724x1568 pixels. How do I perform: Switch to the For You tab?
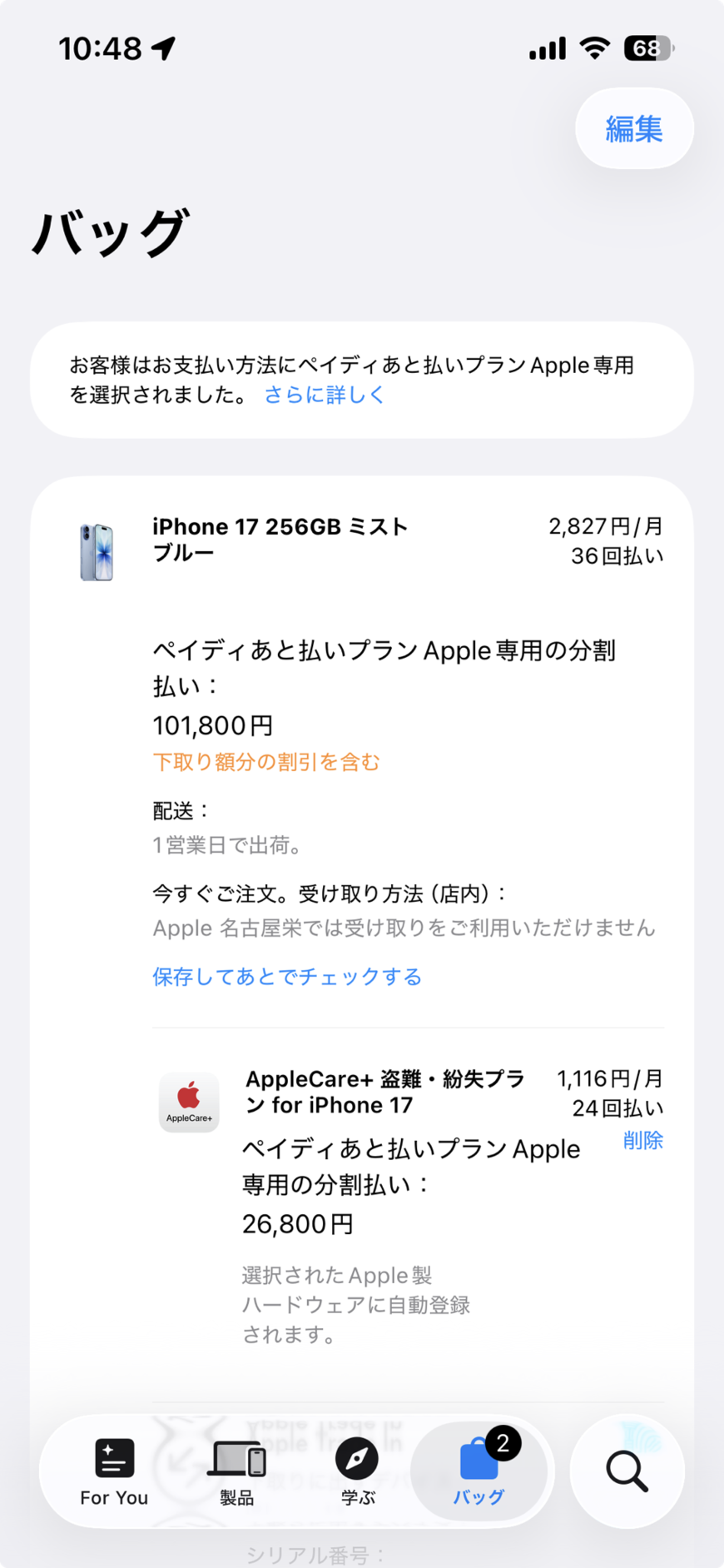point(114,1472)
